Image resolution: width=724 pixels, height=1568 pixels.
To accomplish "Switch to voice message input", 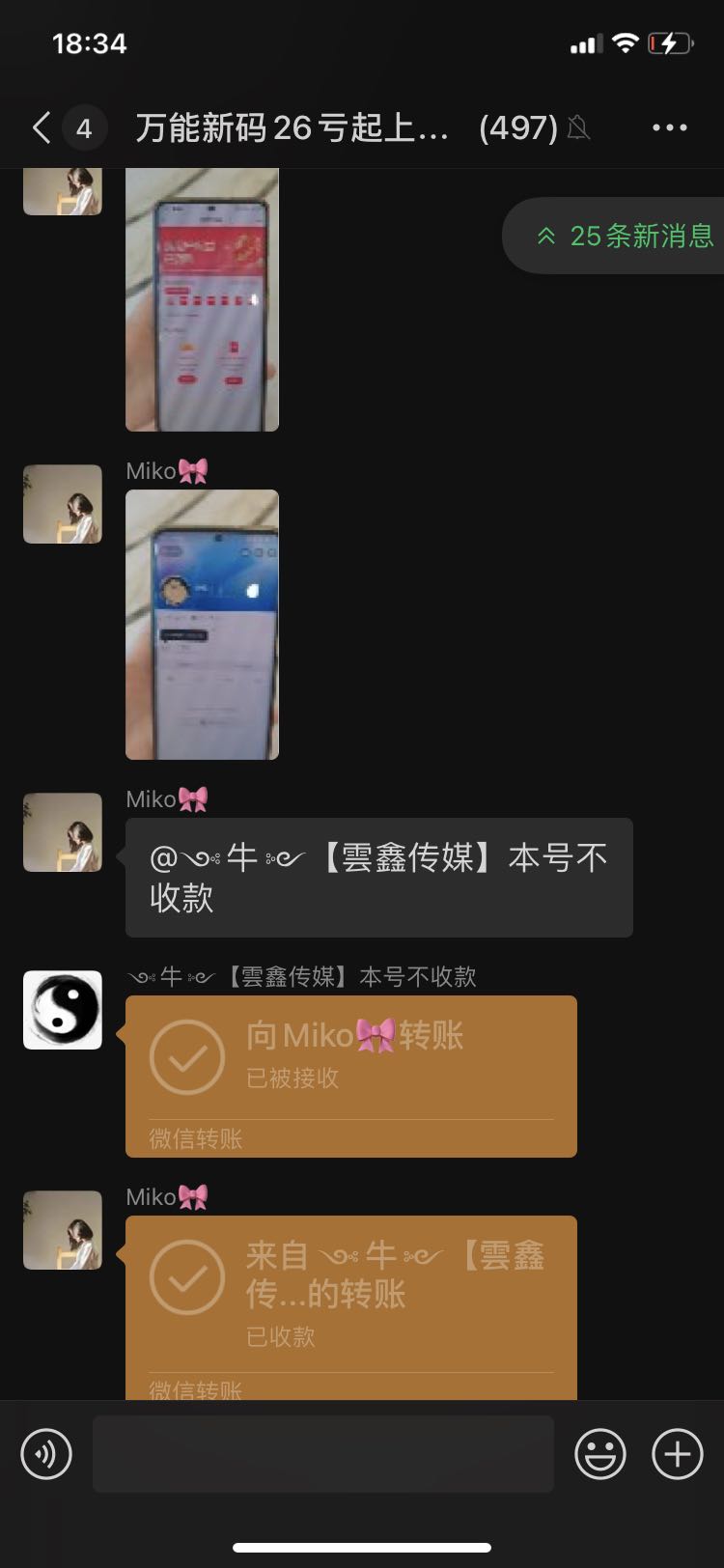I will tap(46, 1453).
